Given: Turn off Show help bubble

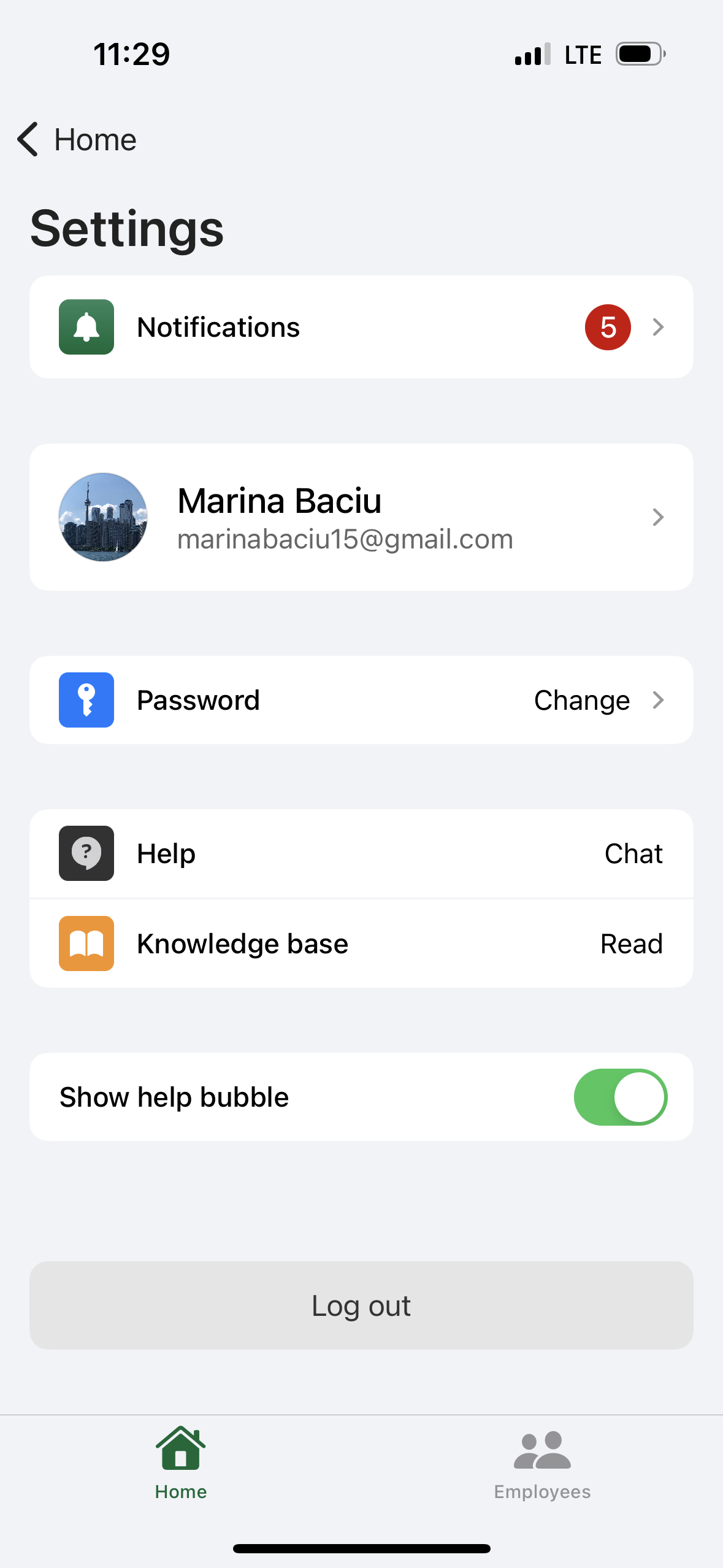Looking at the screenshot, I should pyautogui.click(x=620, y=1097).
